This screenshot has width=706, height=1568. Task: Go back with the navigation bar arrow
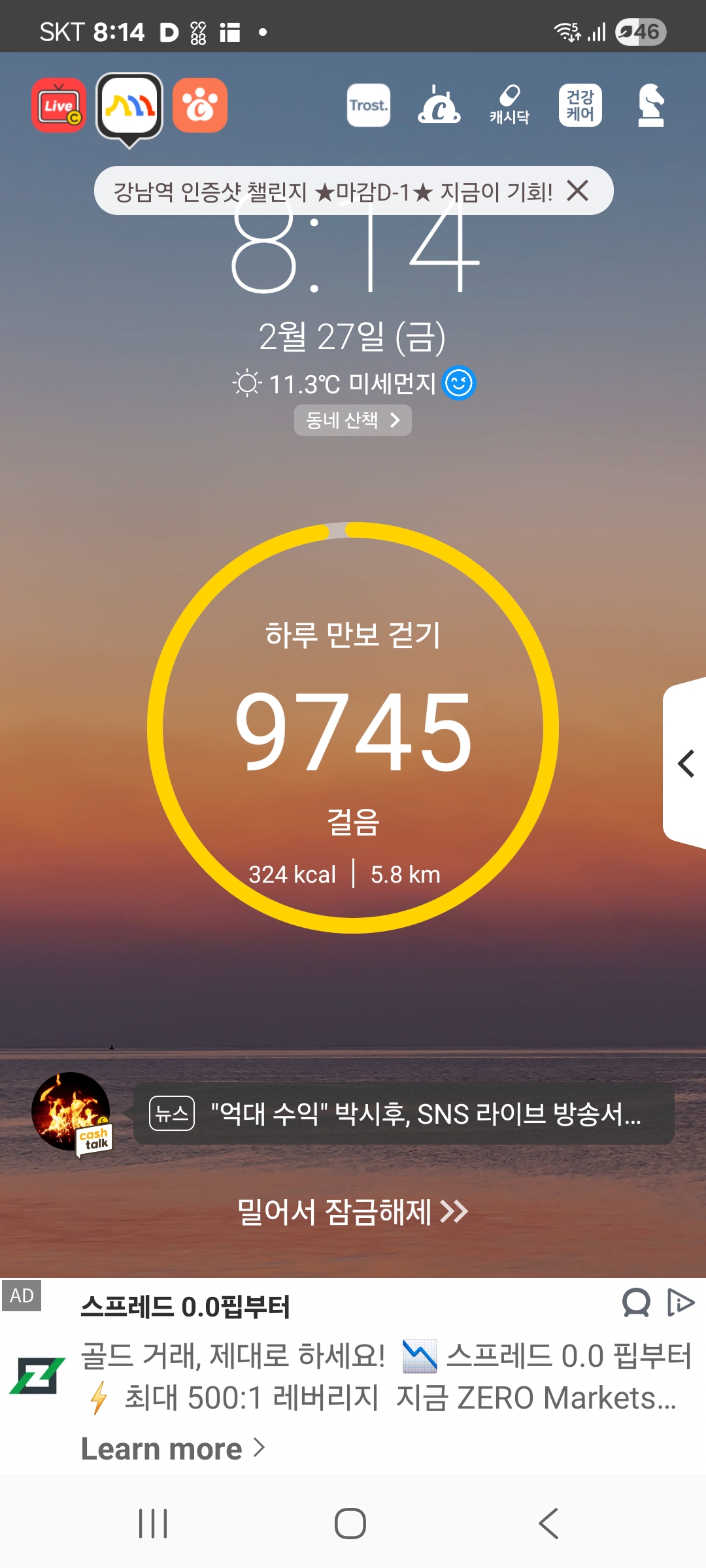point(549,1524)
